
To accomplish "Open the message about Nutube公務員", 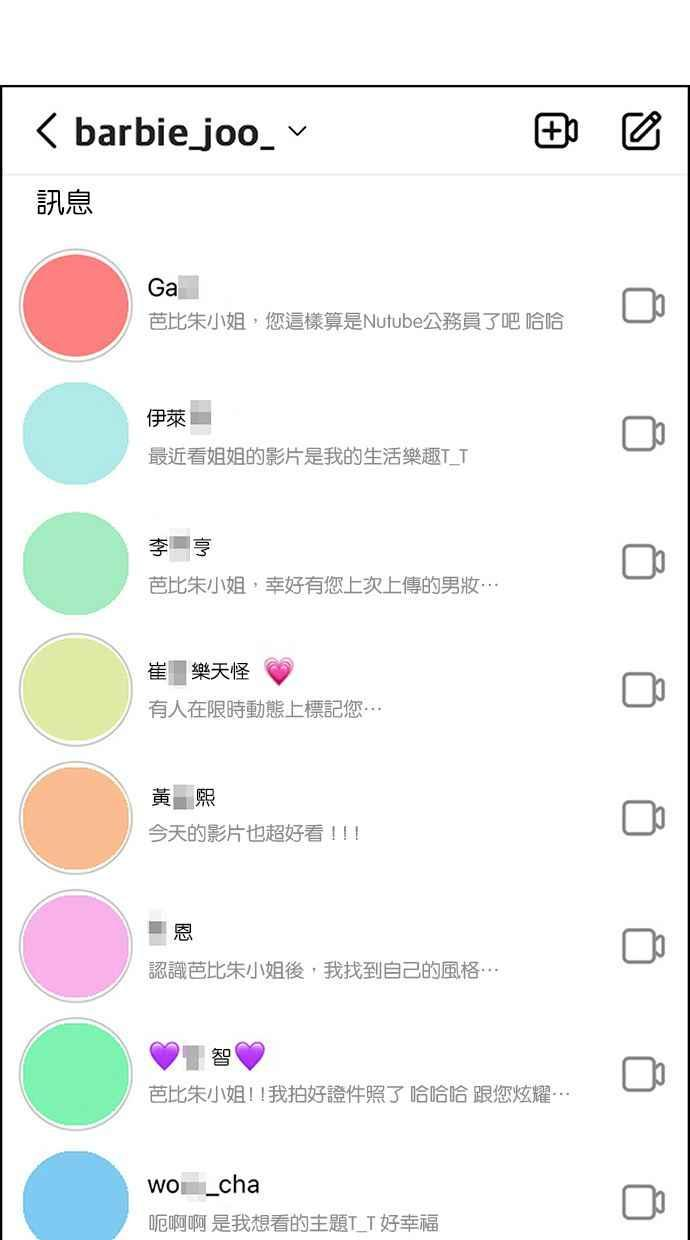I will pos(345,305).
